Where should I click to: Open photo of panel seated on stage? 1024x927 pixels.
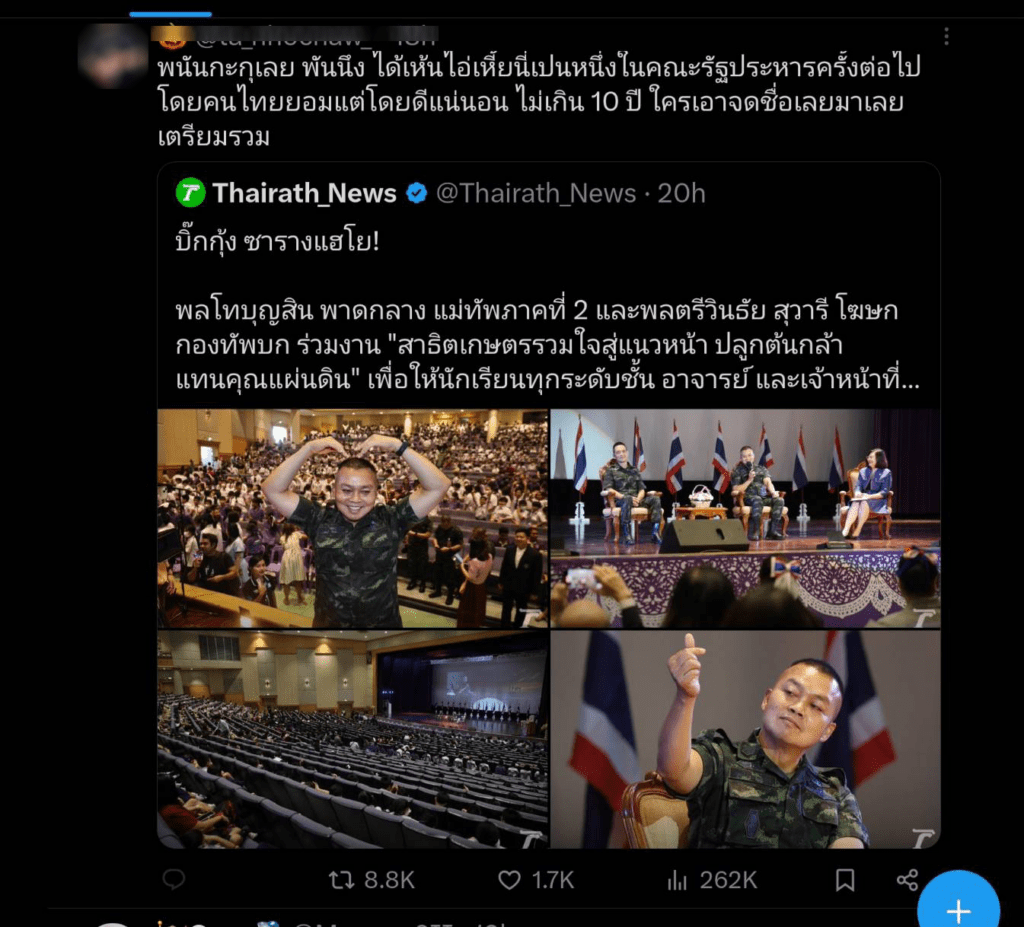745,517
